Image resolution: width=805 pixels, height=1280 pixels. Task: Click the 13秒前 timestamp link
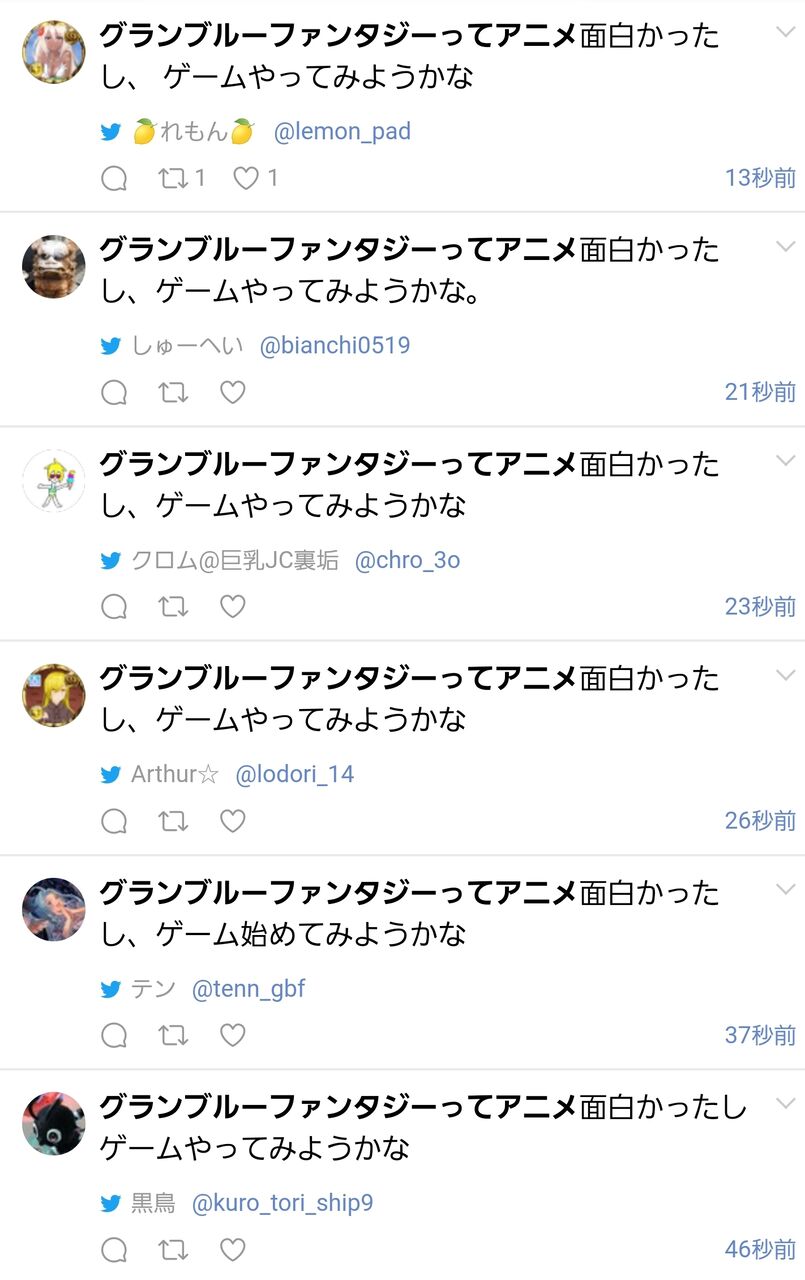761,176
